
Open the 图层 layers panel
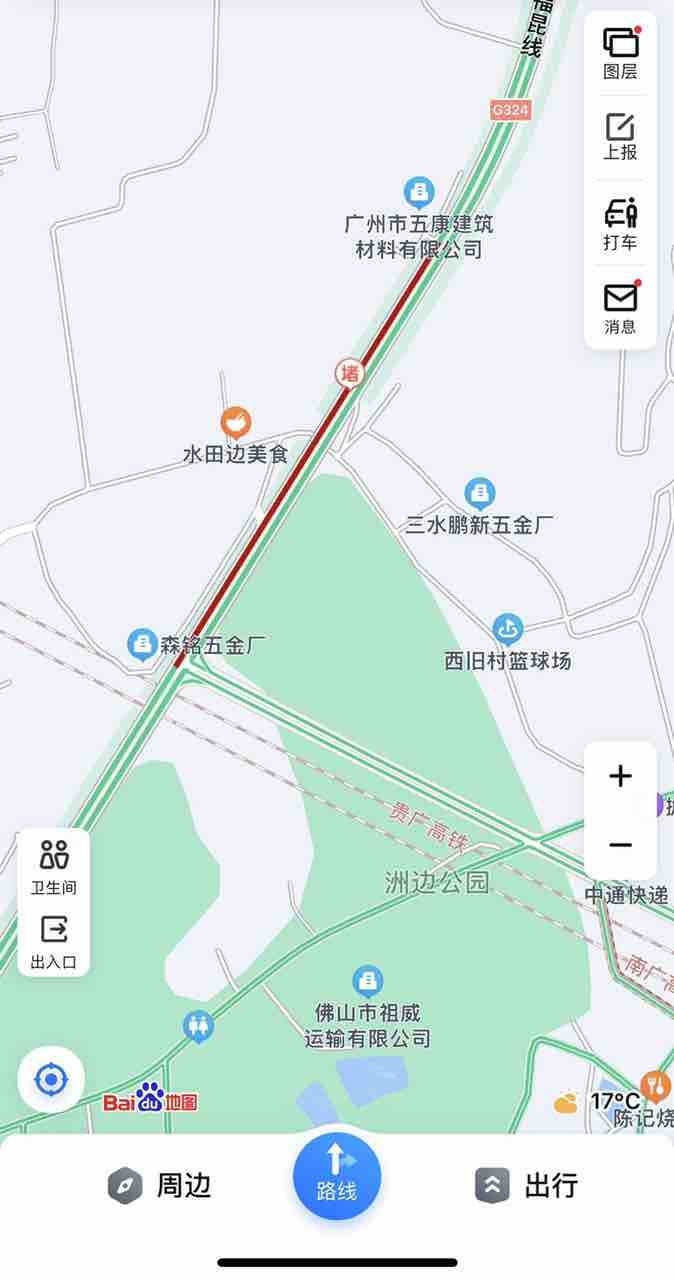tap(620, 54)
